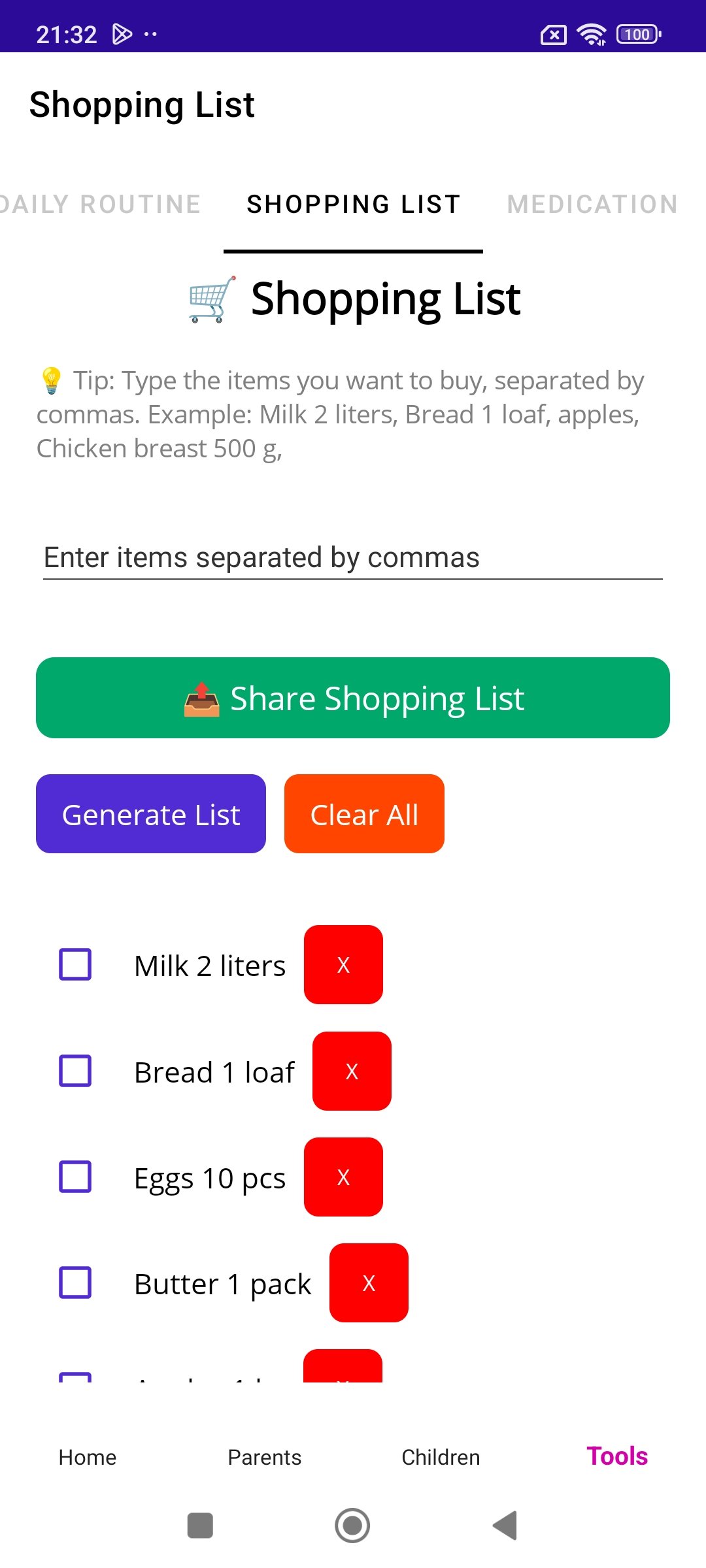The width and height of the screenshot is (706, 1568).
Task: Delete Butter 1 pack item
Action: (369, 1282)
